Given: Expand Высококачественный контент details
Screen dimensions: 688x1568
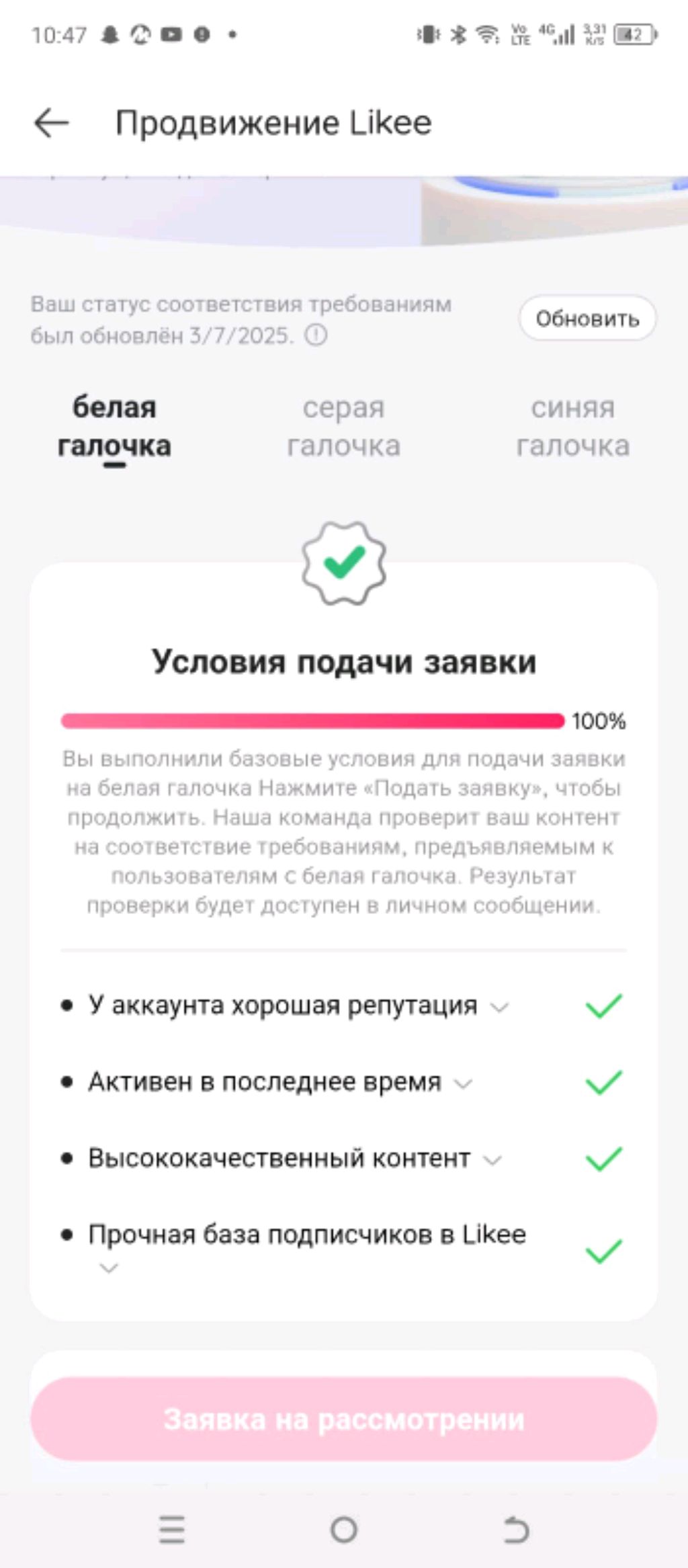Looking at the screenshot, I should pyautogui.click(x=492, y=1160).
